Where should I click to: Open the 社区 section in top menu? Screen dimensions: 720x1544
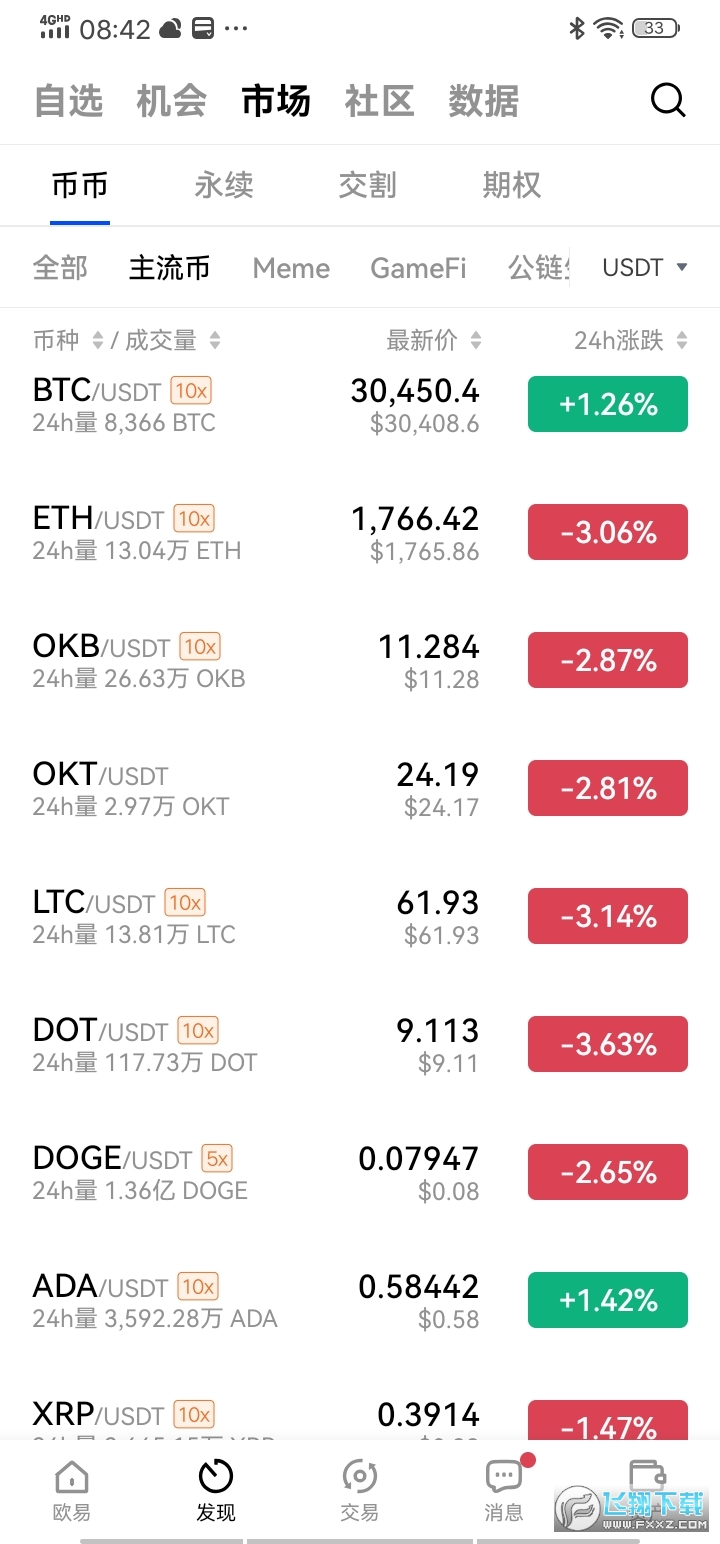click(379, 100)
